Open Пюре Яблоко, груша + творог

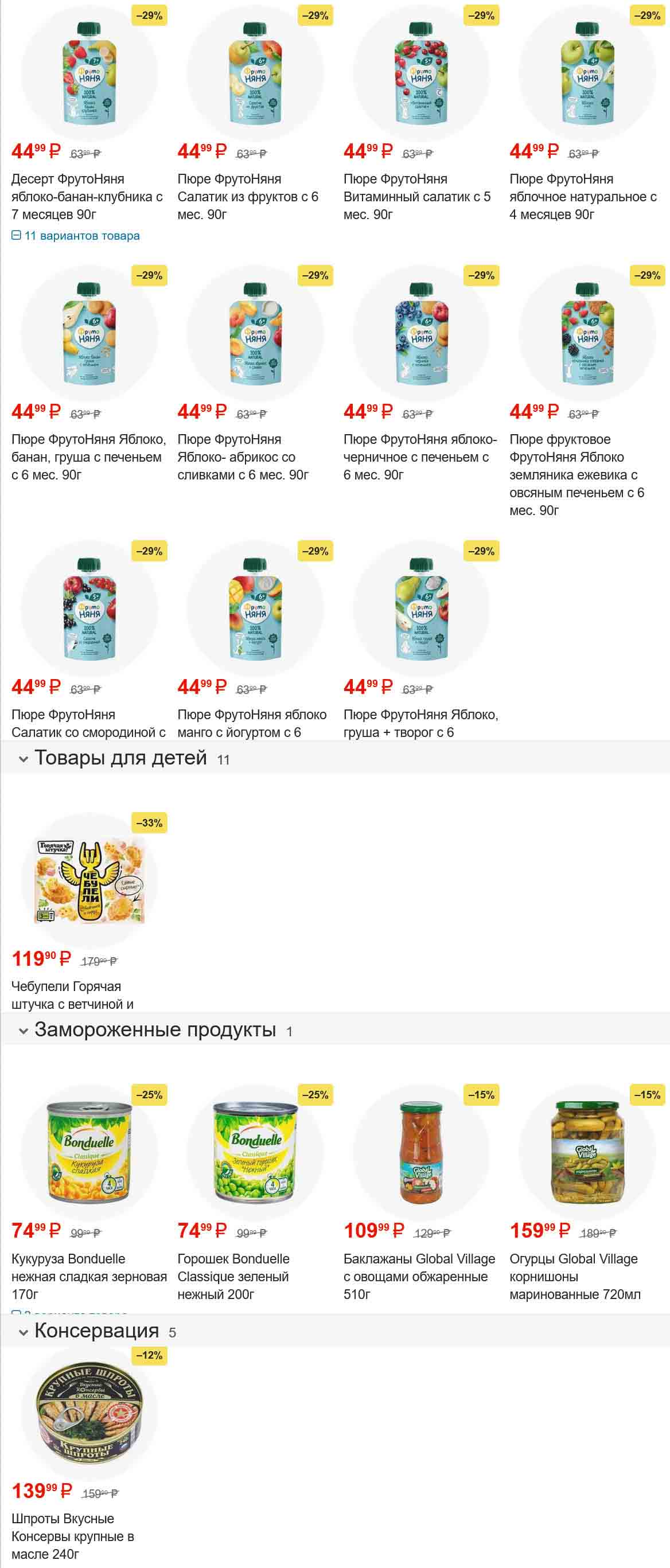[420, 723]
